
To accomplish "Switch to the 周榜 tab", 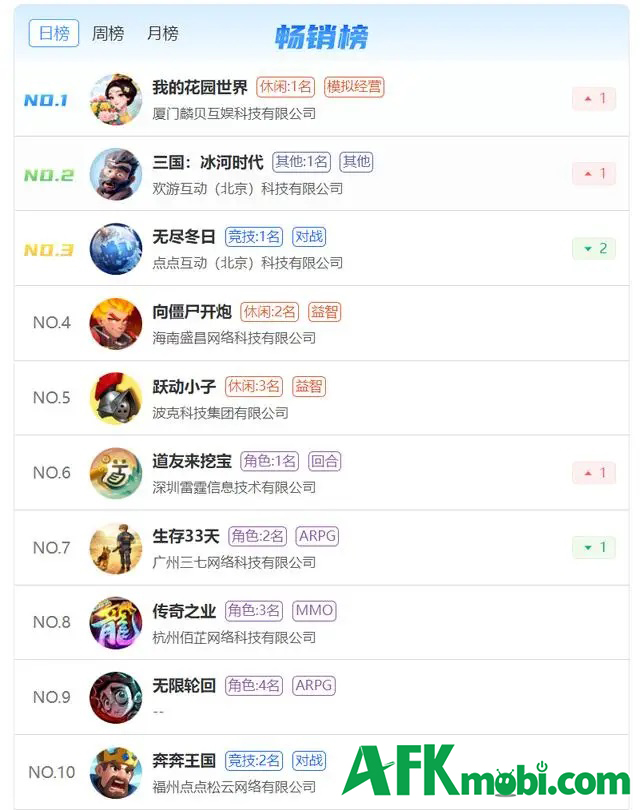I will point(108,33).
